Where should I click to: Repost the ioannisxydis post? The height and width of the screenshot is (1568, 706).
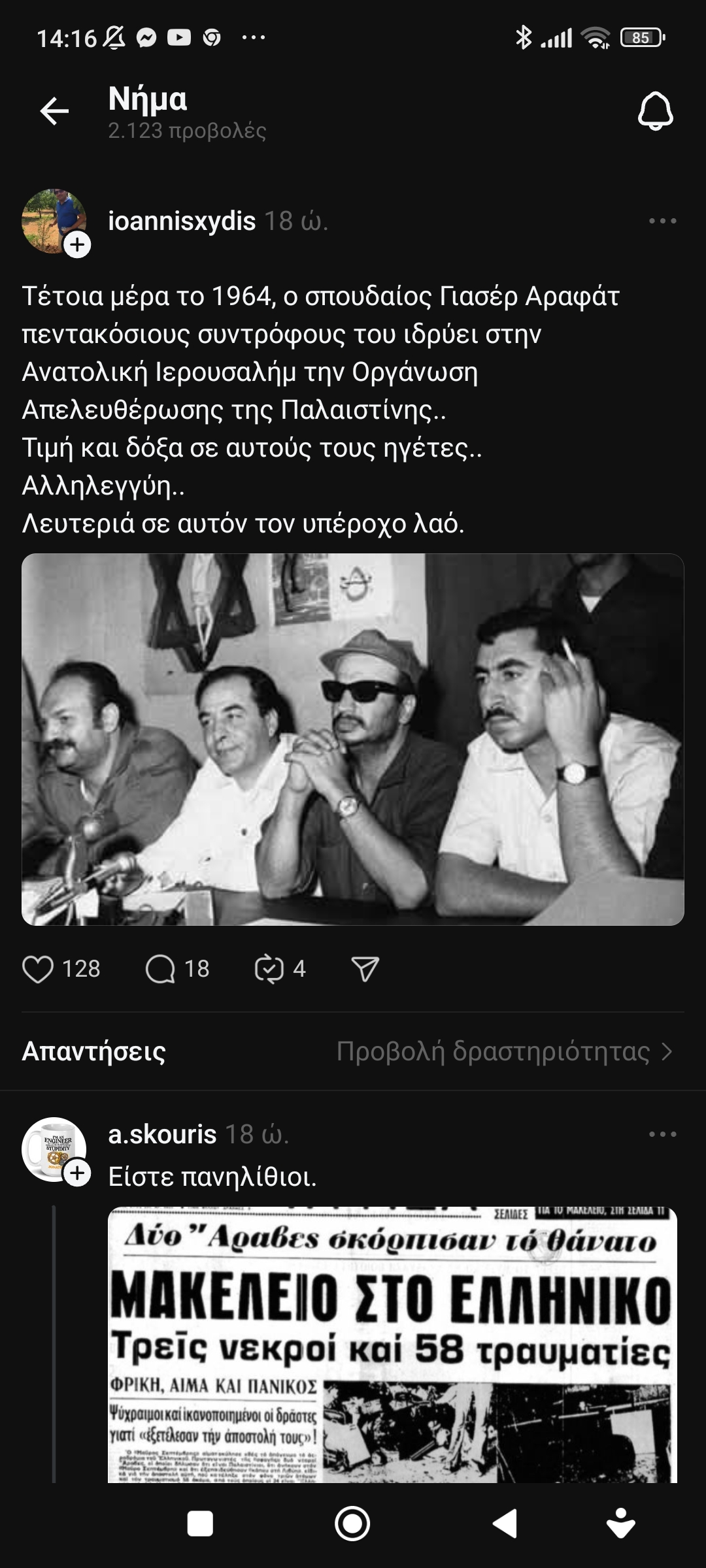point(269,969)
